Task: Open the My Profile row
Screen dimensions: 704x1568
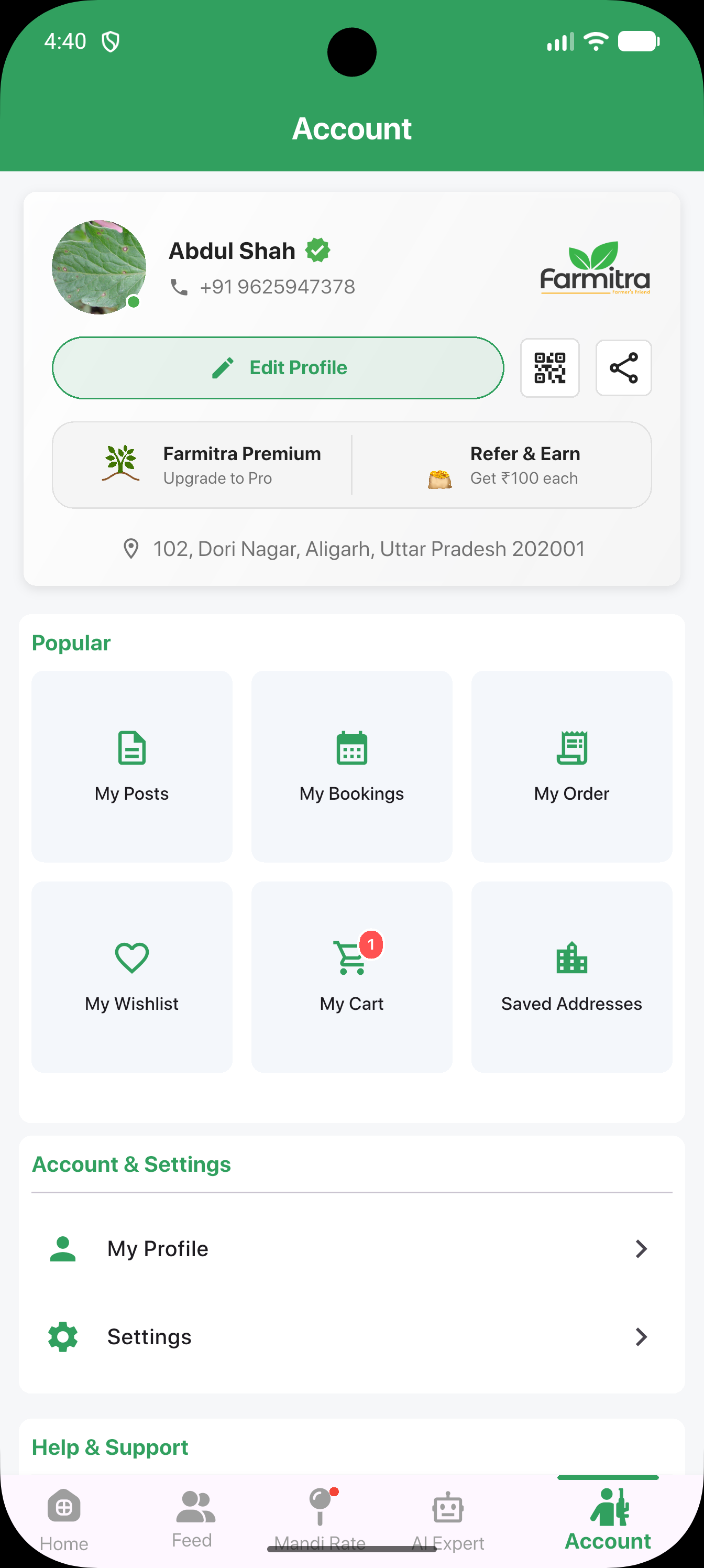Action: [351, 1248]
